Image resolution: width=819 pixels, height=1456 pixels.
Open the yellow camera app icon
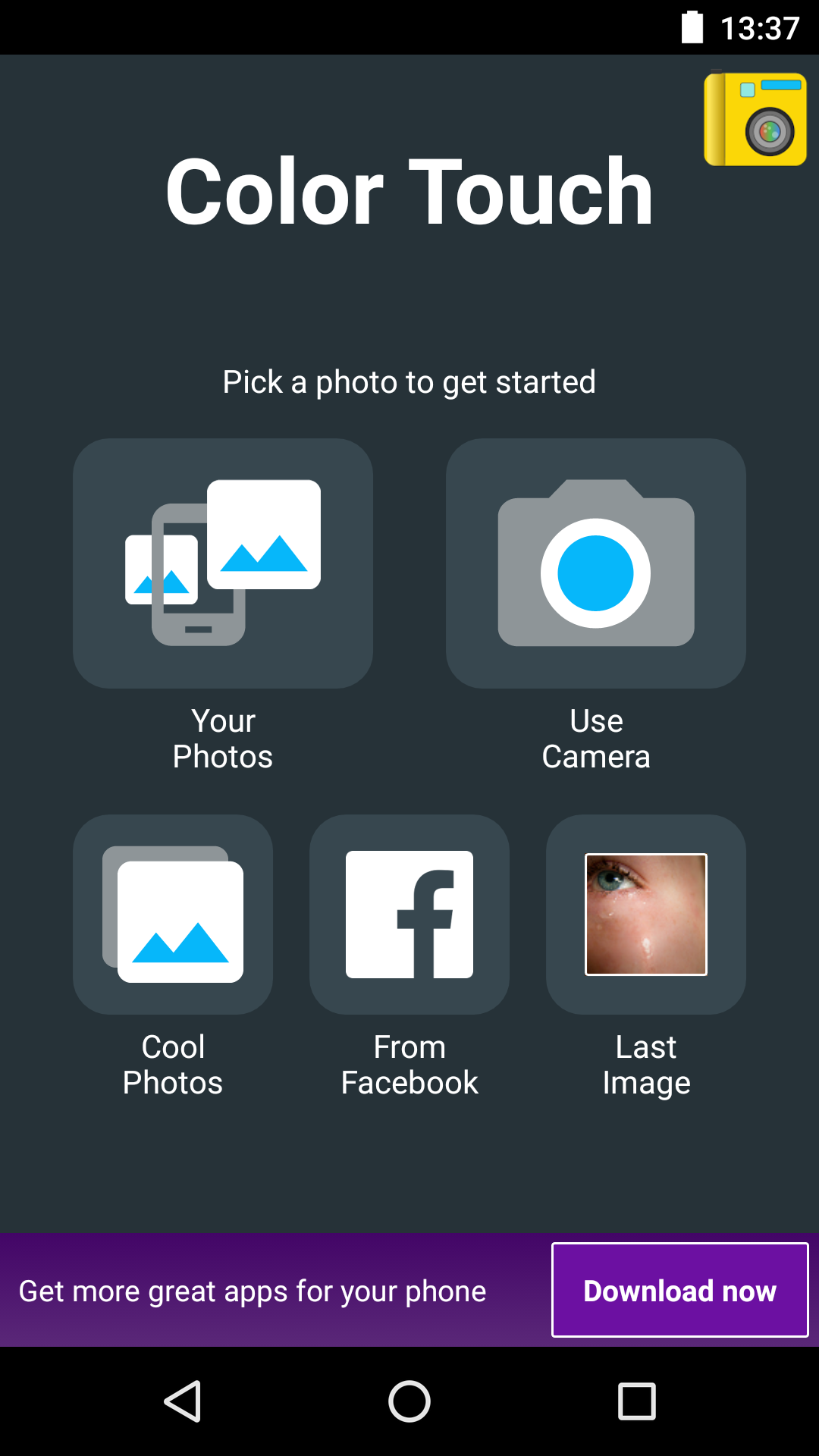click(755, 119)
